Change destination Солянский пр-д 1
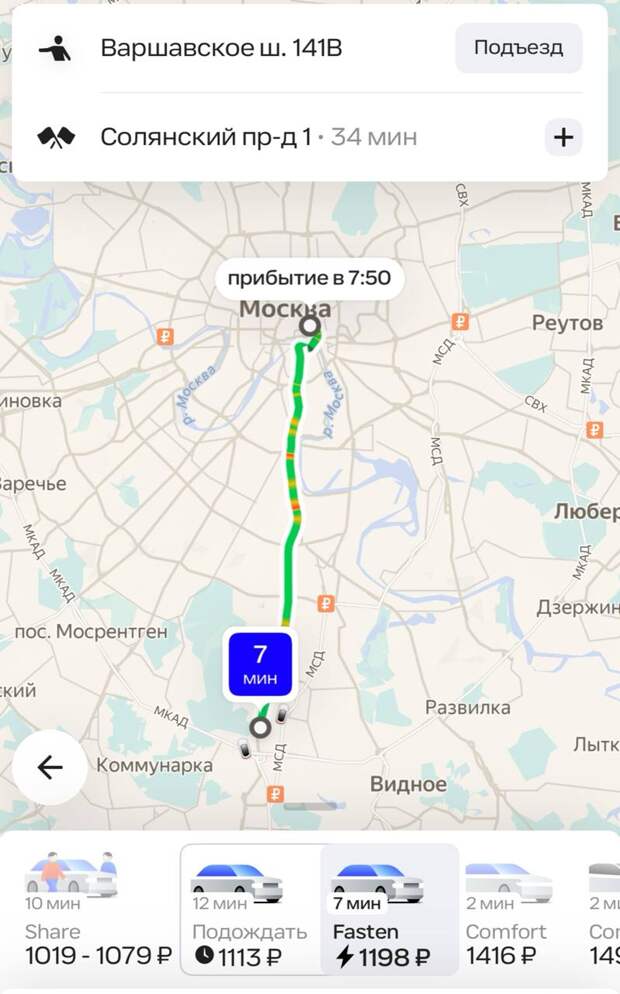Viewport: 620px width, 994px height. [x=206, y=137]
